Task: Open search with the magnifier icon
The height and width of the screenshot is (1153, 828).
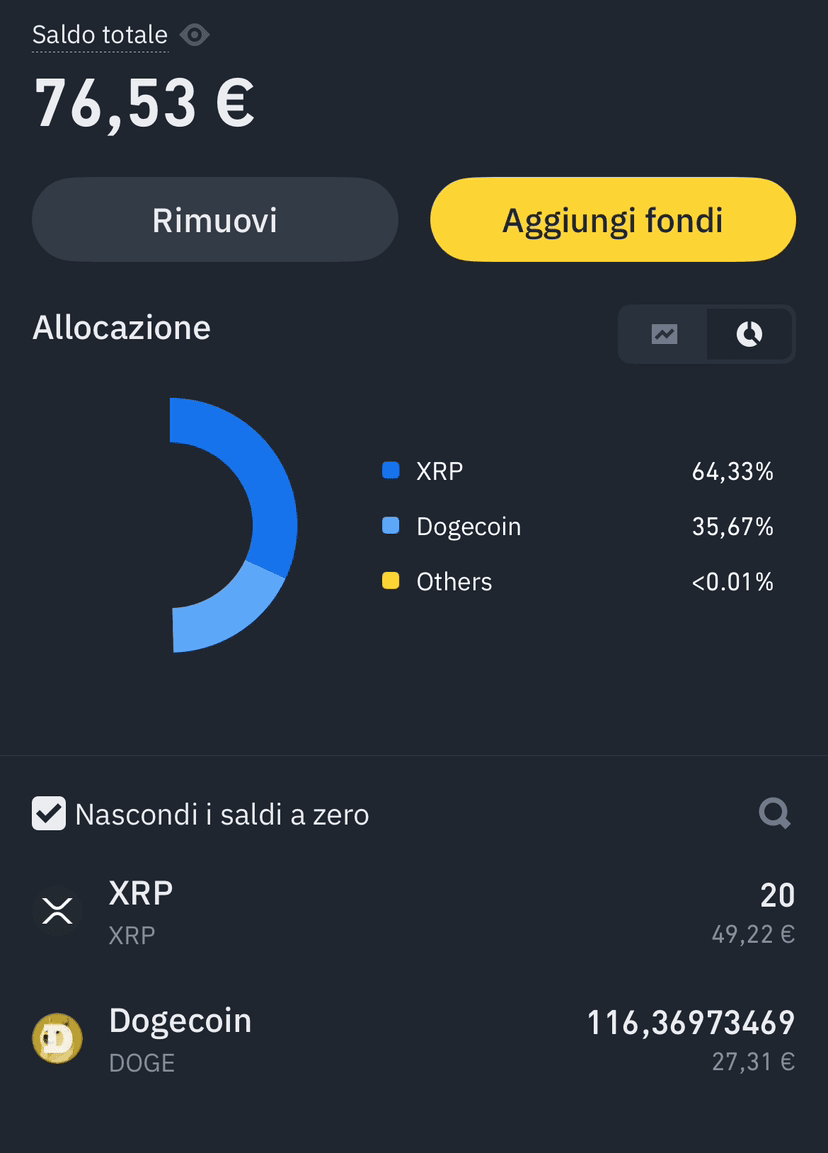Action: pos(773,814)
